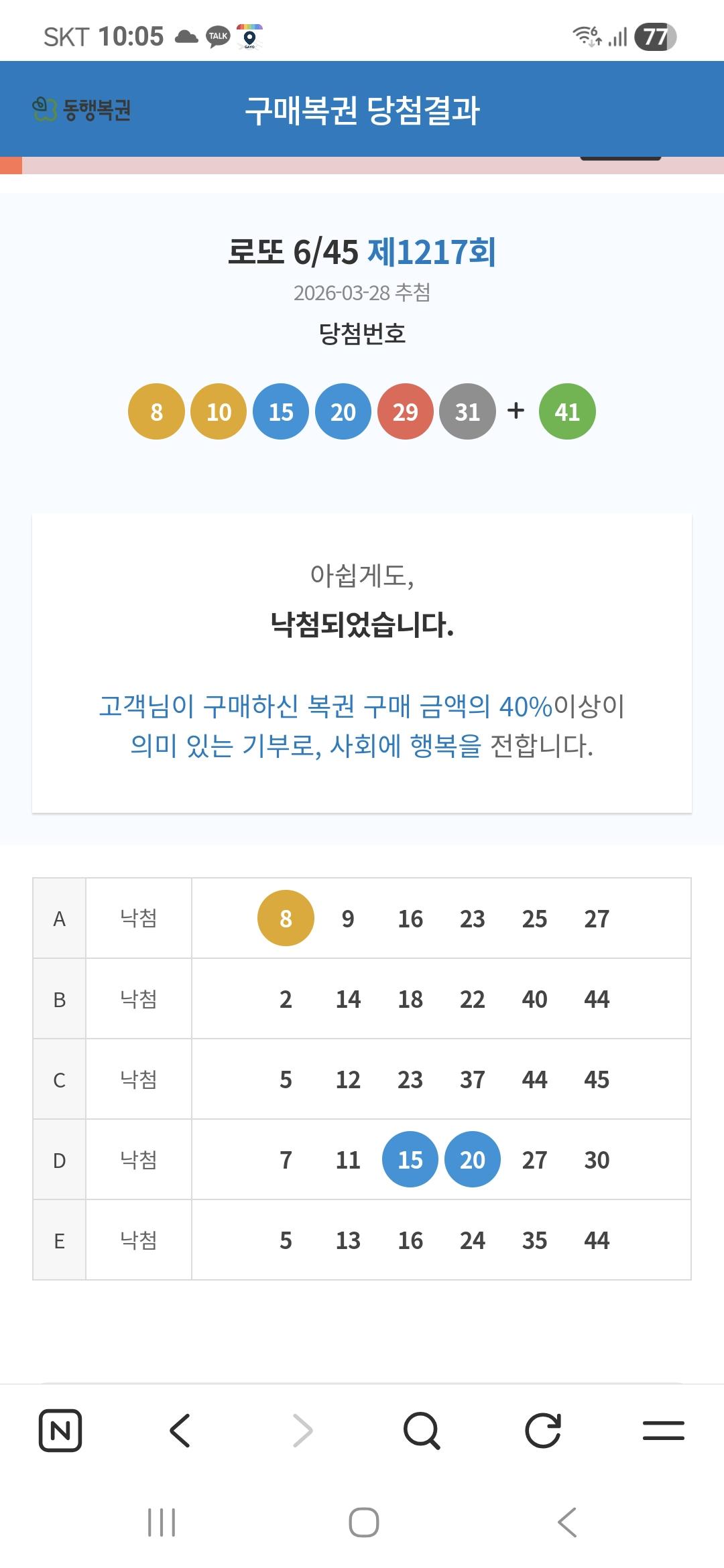Open the browser search magnifier
This screenshot has width=724, height=1568.
pos(422,1431)
